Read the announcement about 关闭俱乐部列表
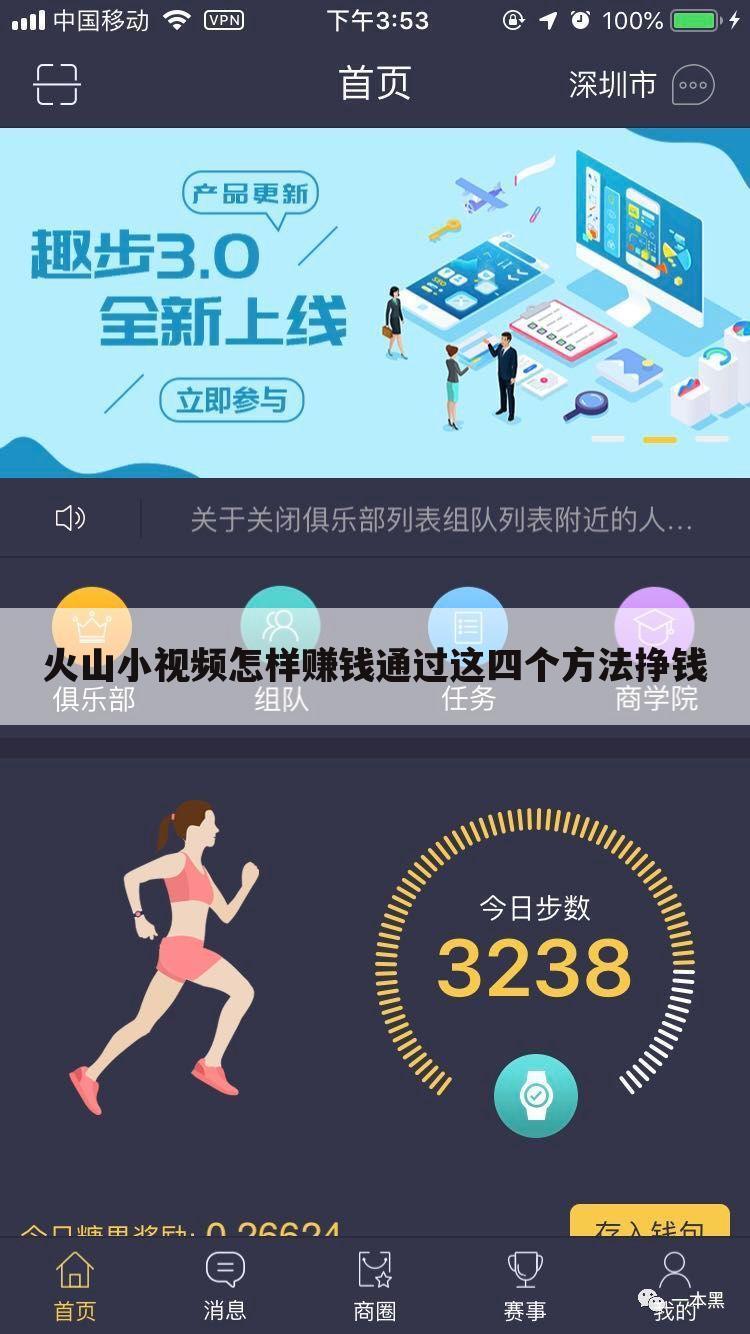 point(441,519)
